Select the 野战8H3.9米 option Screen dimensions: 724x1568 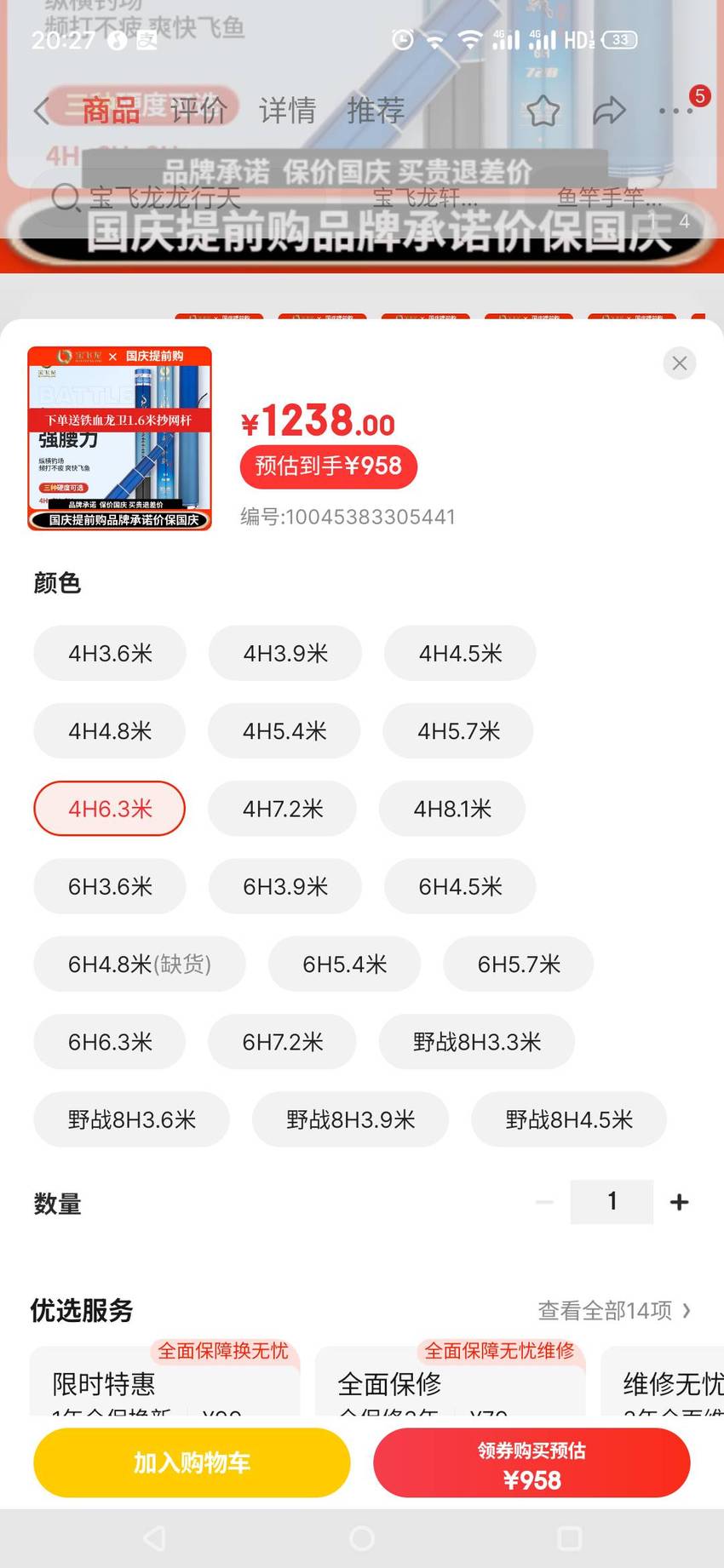click(350, 1119)
